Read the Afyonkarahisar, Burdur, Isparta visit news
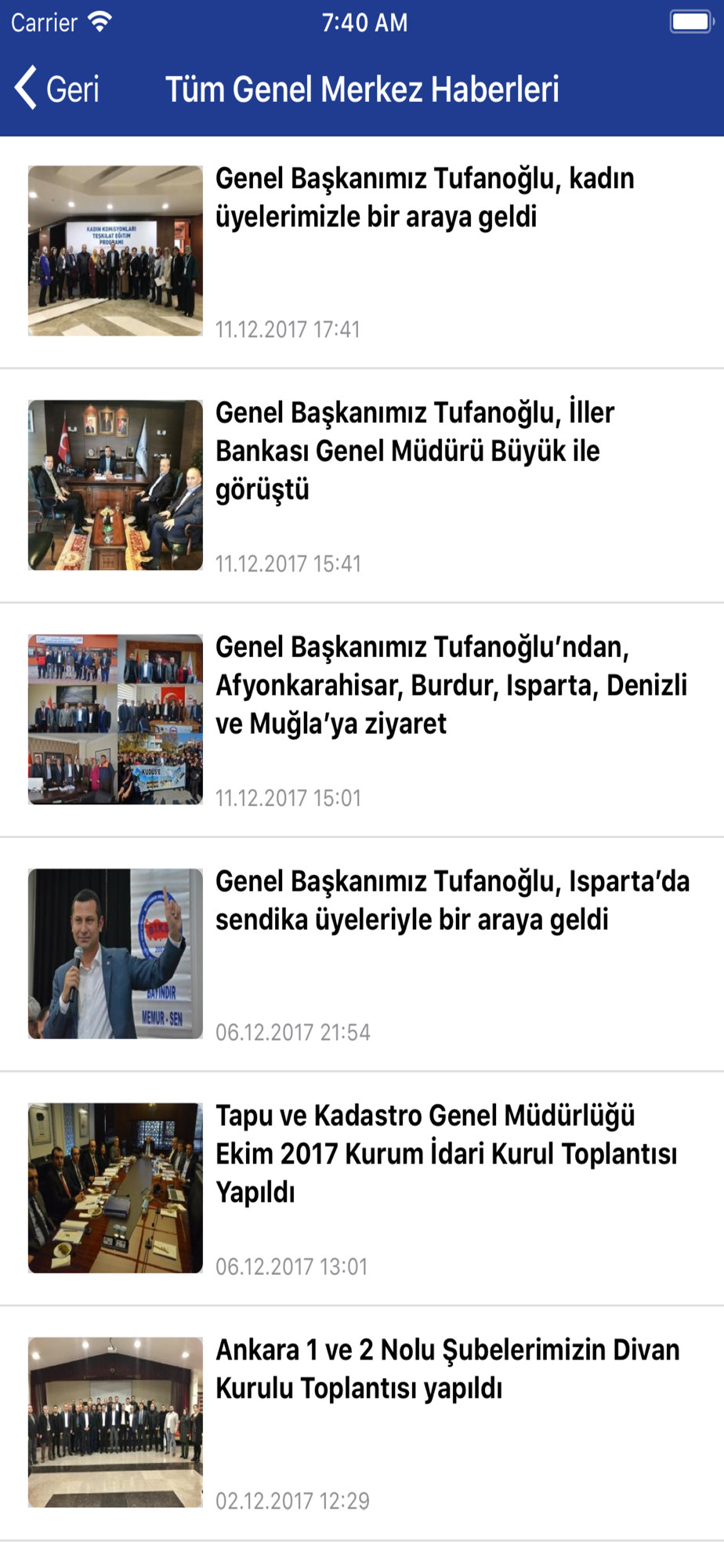 [x=362, y=720]
